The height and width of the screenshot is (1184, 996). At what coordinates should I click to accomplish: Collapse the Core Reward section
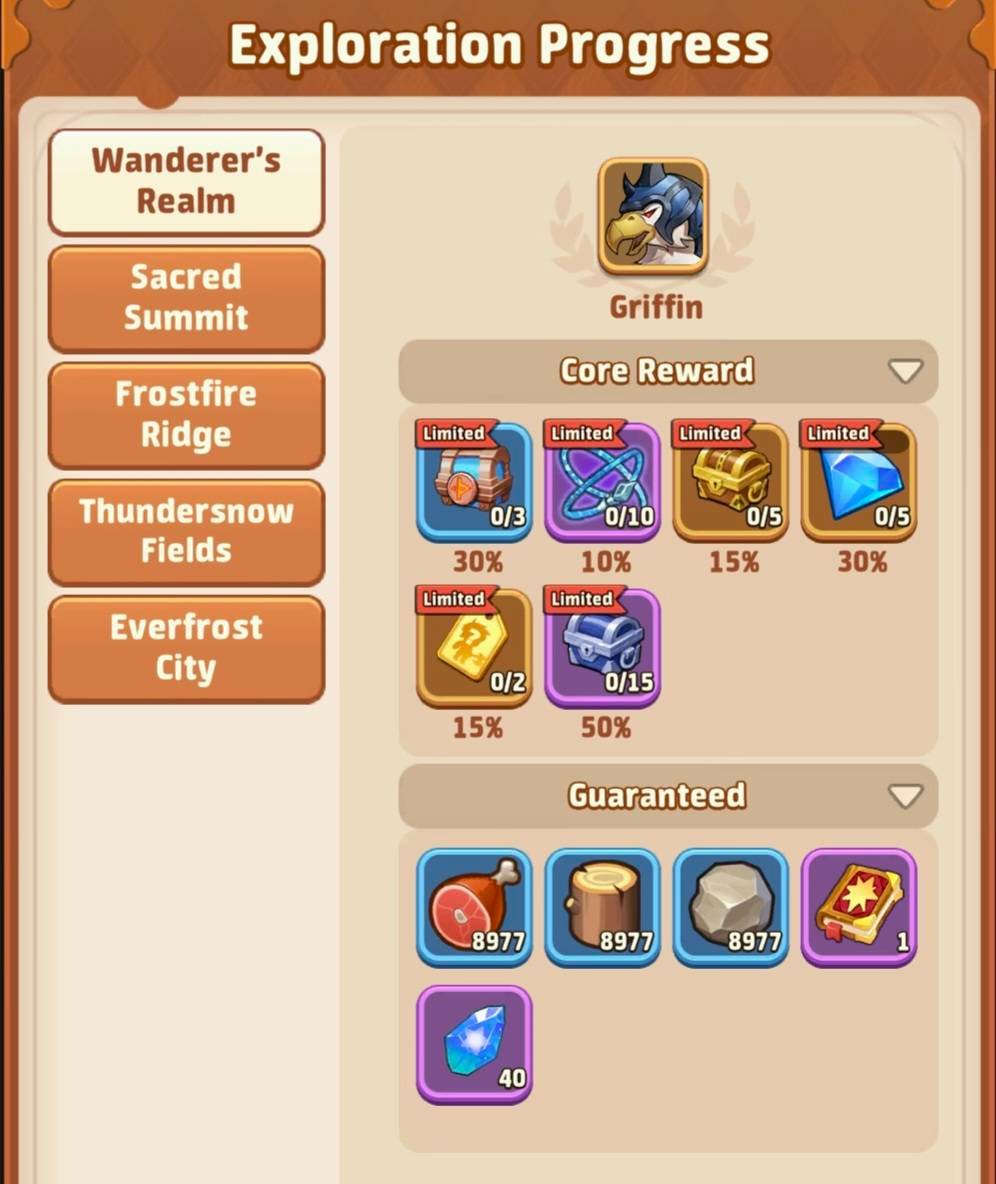tap(905, 372)
